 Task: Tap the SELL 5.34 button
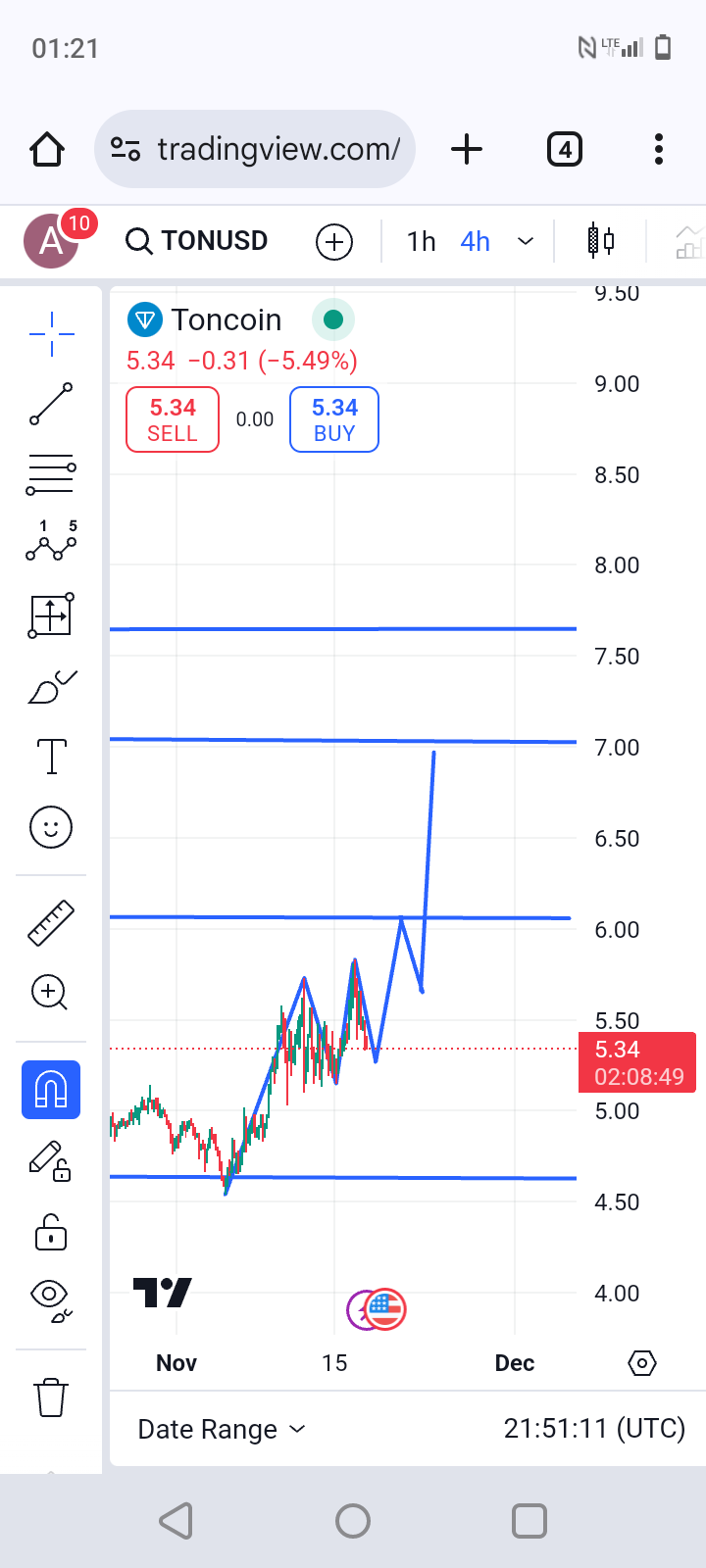pos(173,419)
